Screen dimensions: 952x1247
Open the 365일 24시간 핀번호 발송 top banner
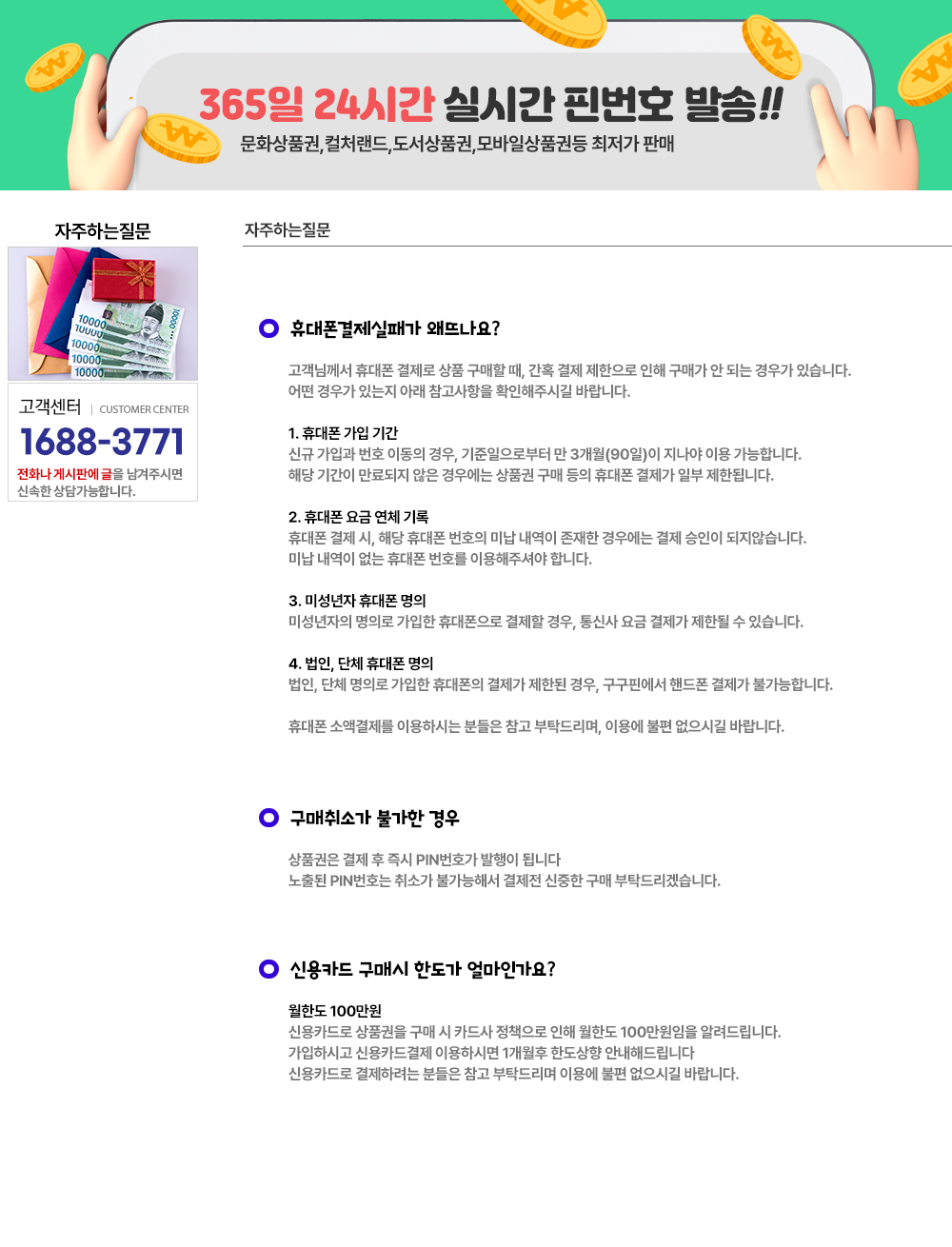pos(489,105)
